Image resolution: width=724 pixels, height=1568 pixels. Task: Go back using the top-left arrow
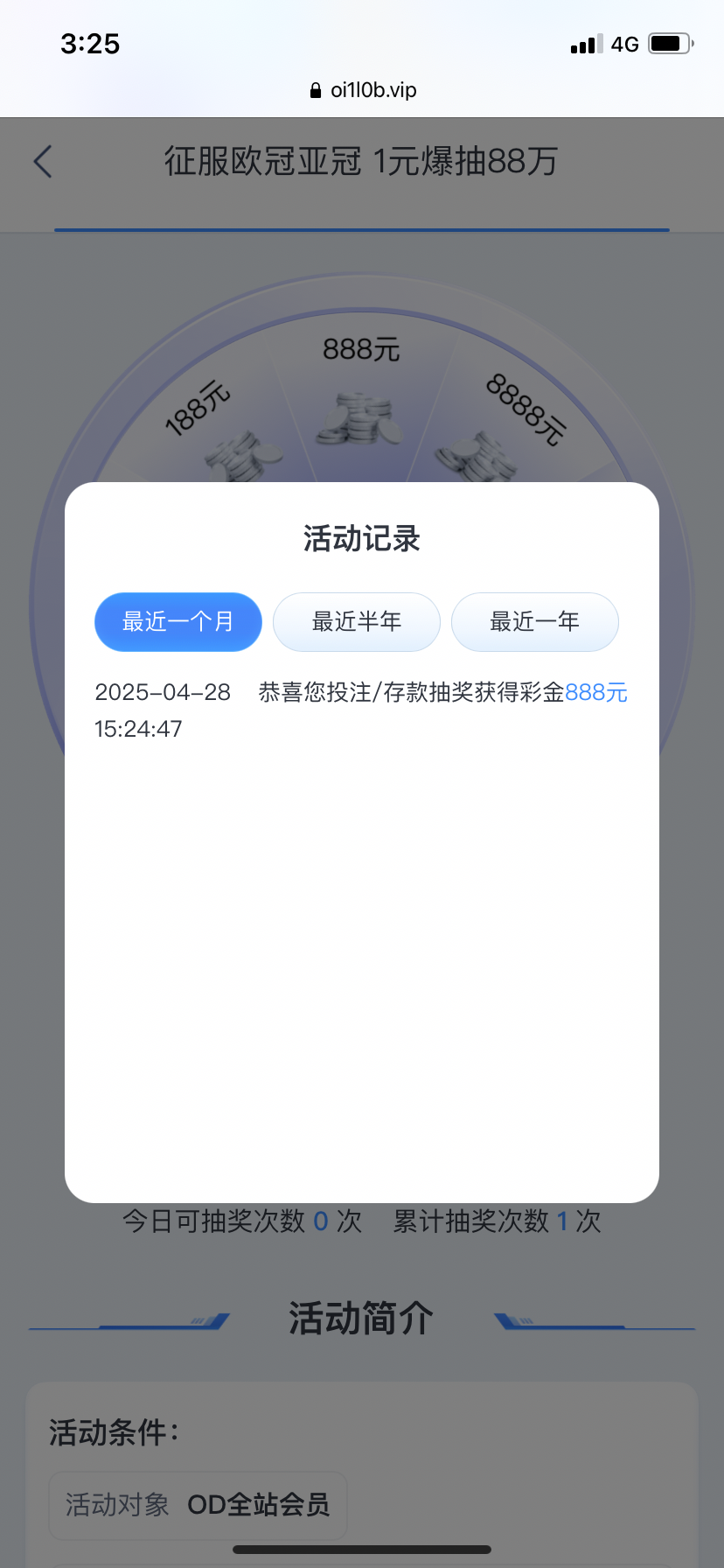point(43,162)
